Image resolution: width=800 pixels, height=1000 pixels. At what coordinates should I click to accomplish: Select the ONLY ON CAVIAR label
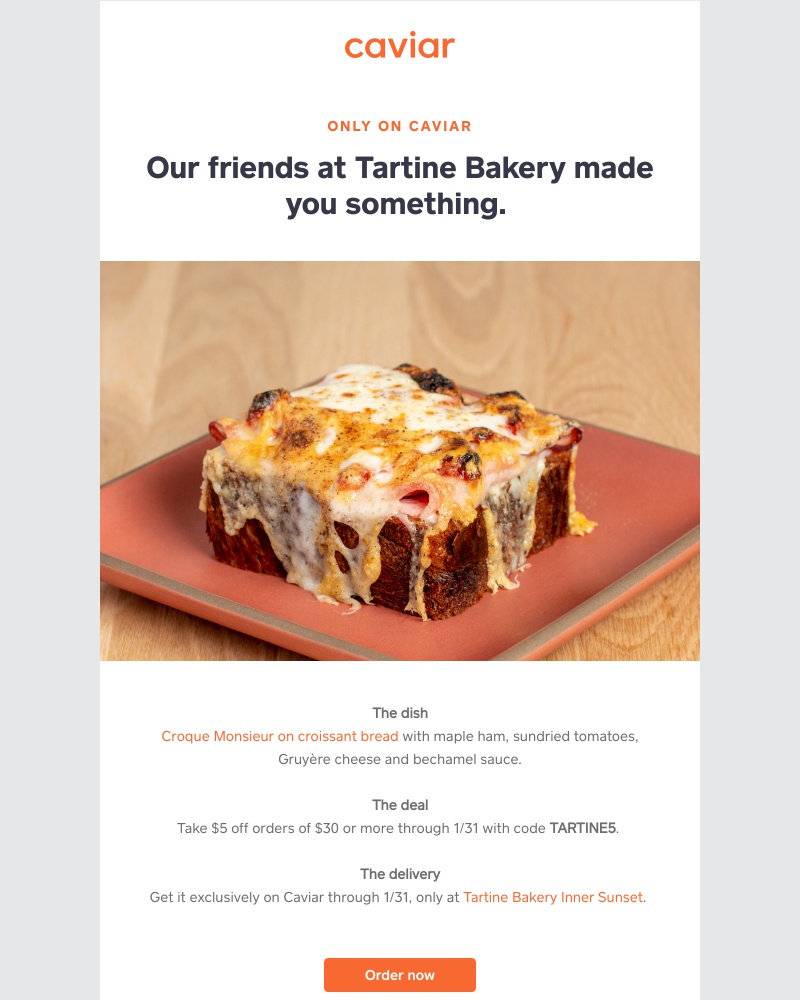pos(399,126)
